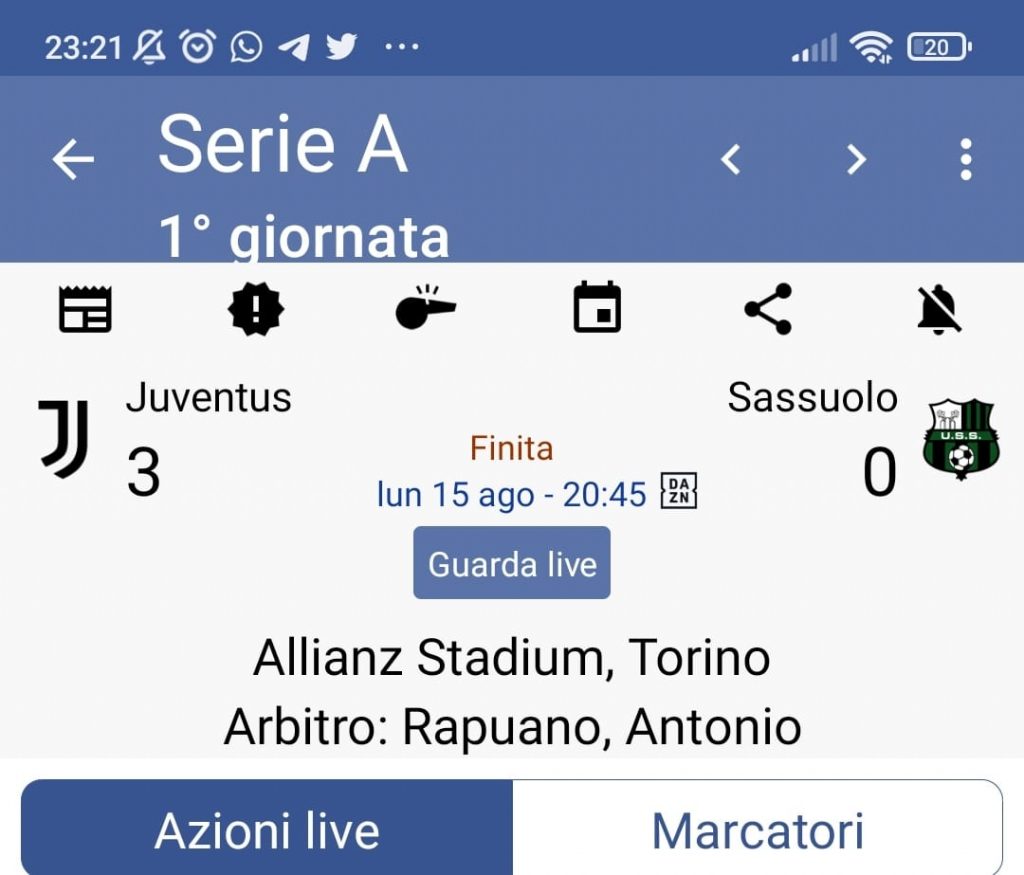Go to the previous matchday
The height and width of the screenshot is (875, 1024).
click(731, 159)
